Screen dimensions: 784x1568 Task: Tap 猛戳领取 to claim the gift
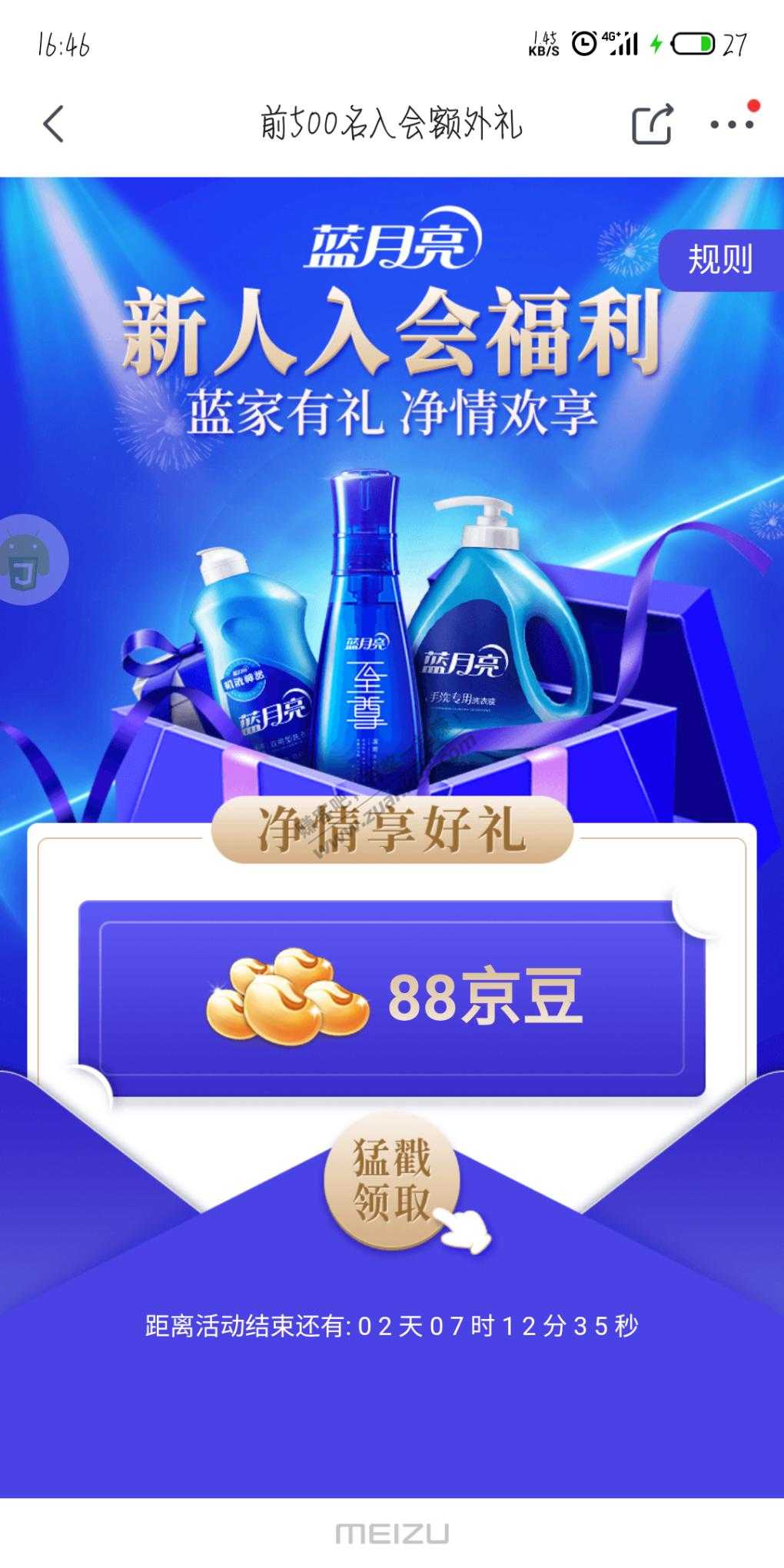point(392,1181)
